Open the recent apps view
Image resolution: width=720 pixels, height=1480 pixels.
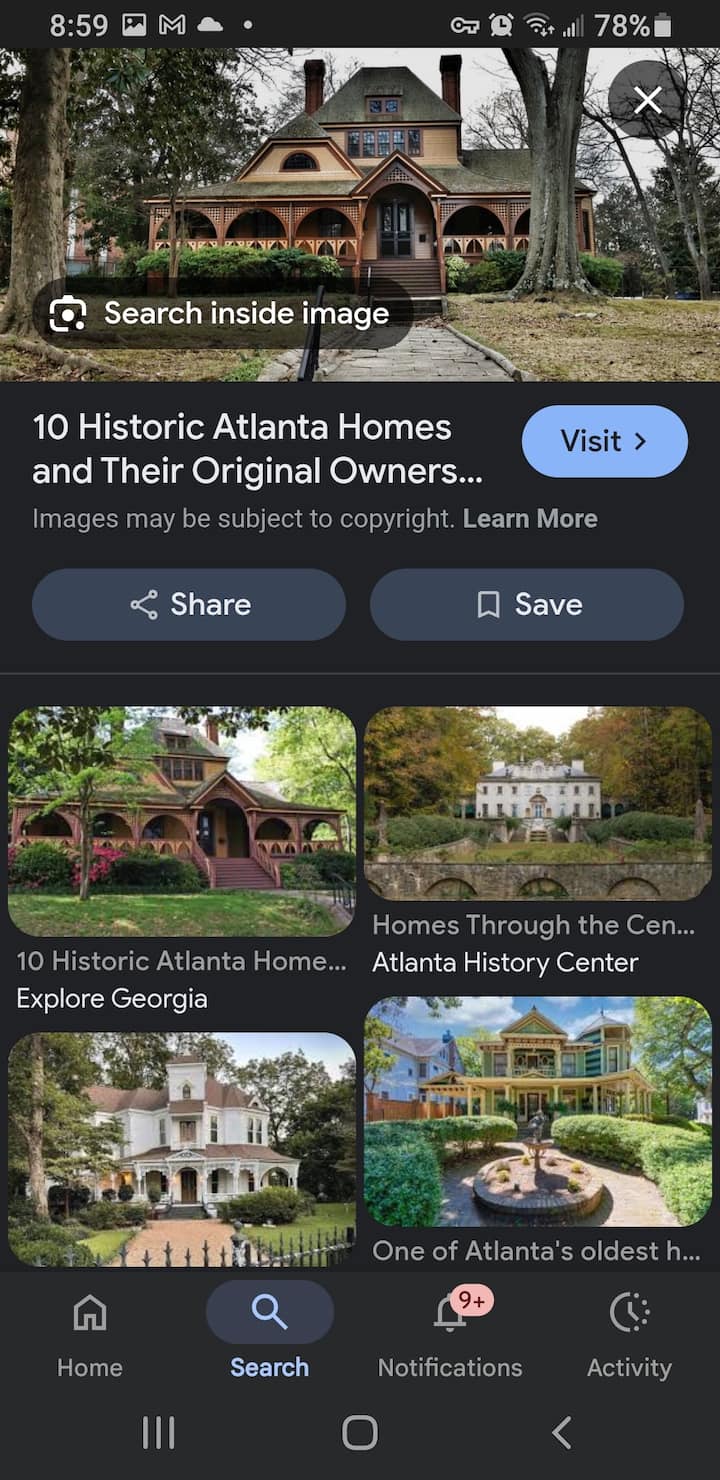pos(158,1432)
